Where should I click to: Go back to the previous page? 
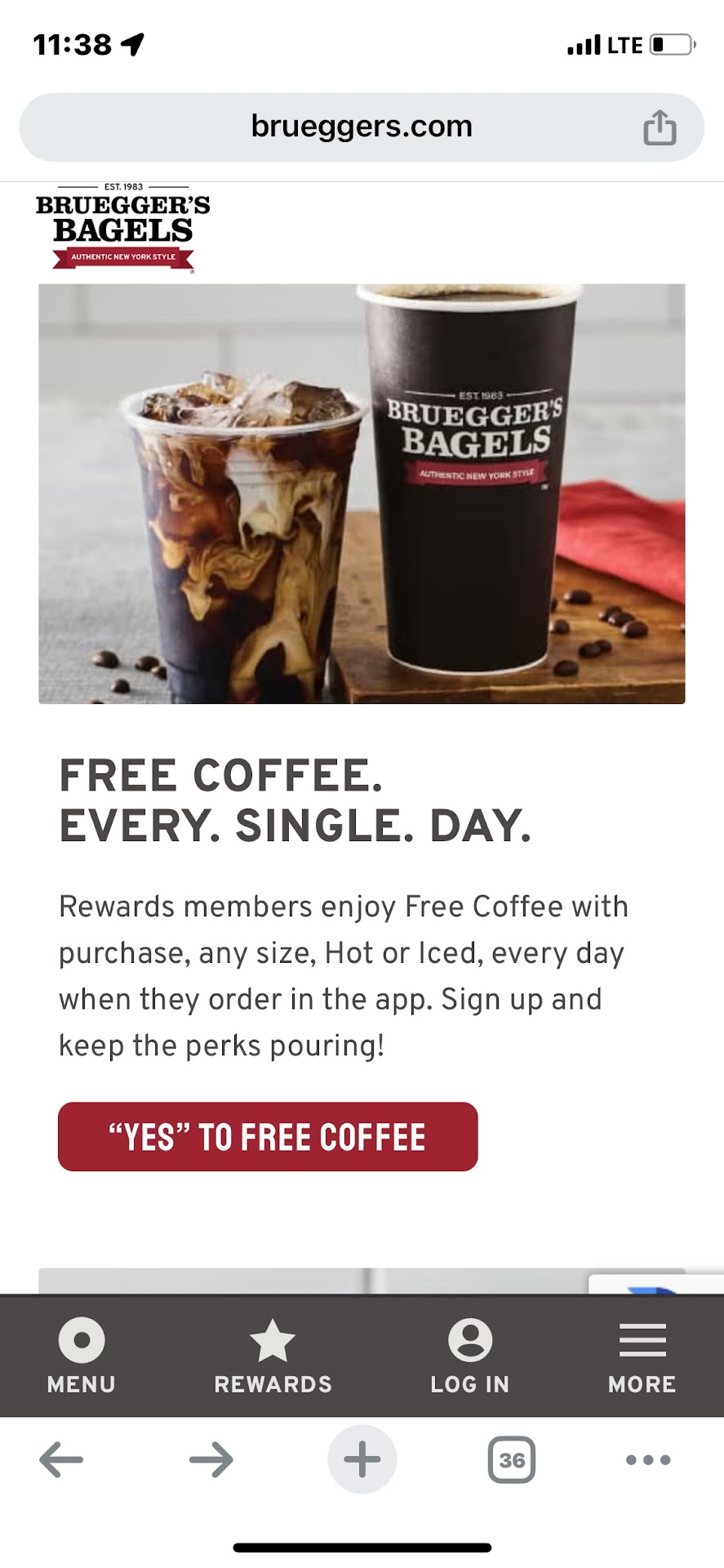click(61, 1459)
